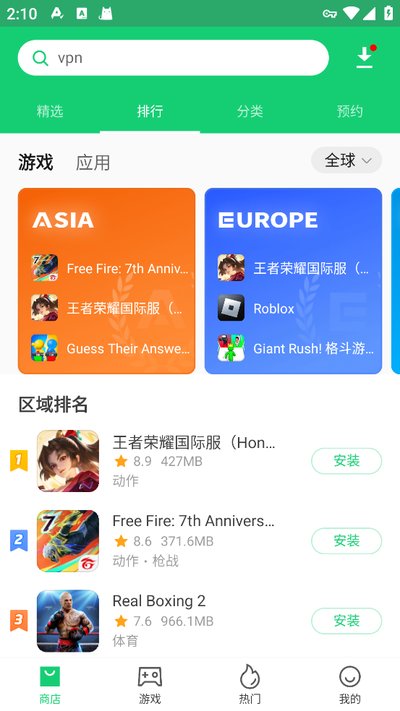Viewport: 400px width, 711px height.
Task: Switch to the 分类 tab
Action: (250, 111)
